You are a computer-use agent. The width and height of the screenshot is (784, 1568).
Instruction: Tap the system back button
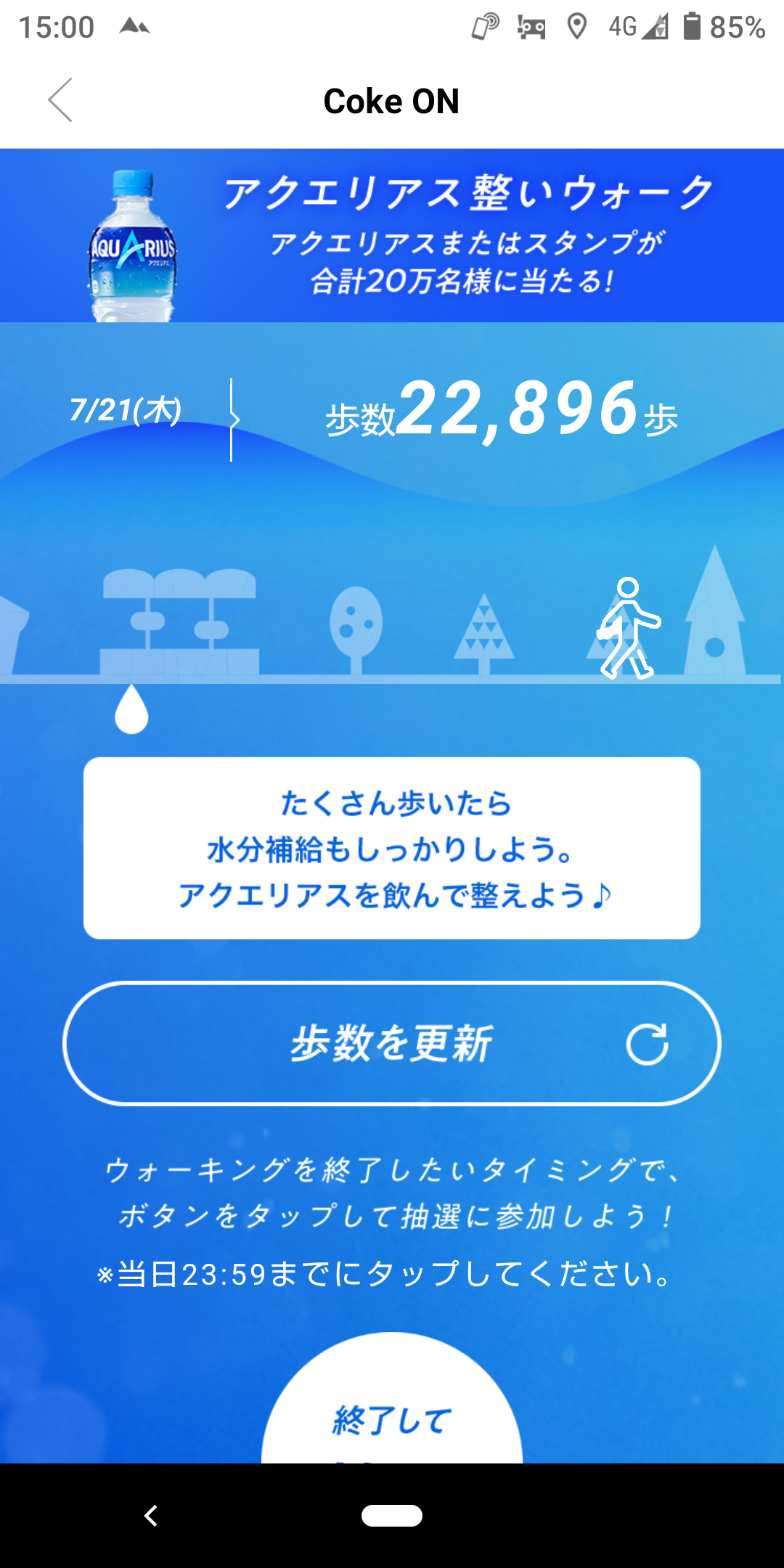point(151,1516)
